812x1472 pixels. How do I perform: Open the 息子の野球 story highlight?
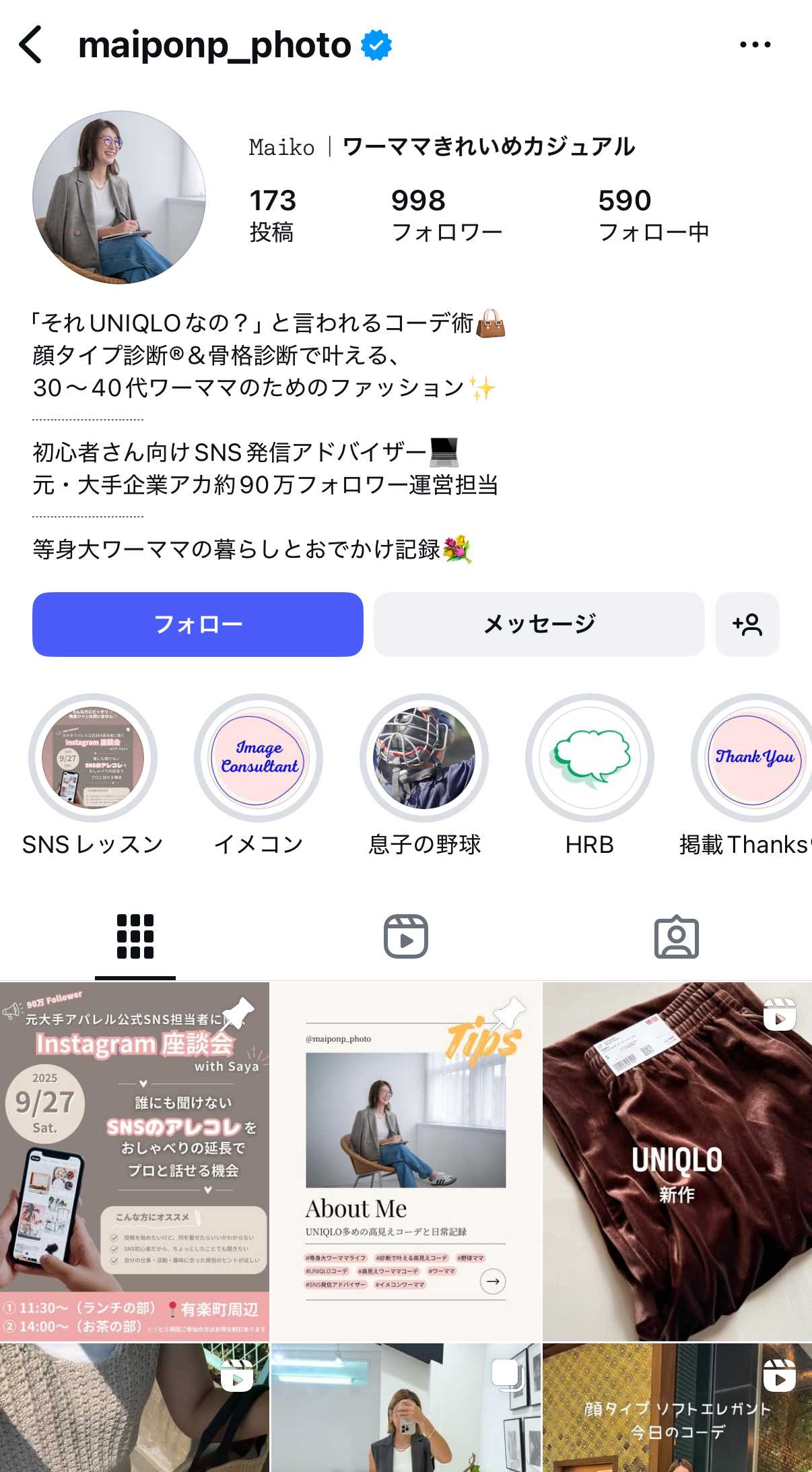tap(424, 758)
